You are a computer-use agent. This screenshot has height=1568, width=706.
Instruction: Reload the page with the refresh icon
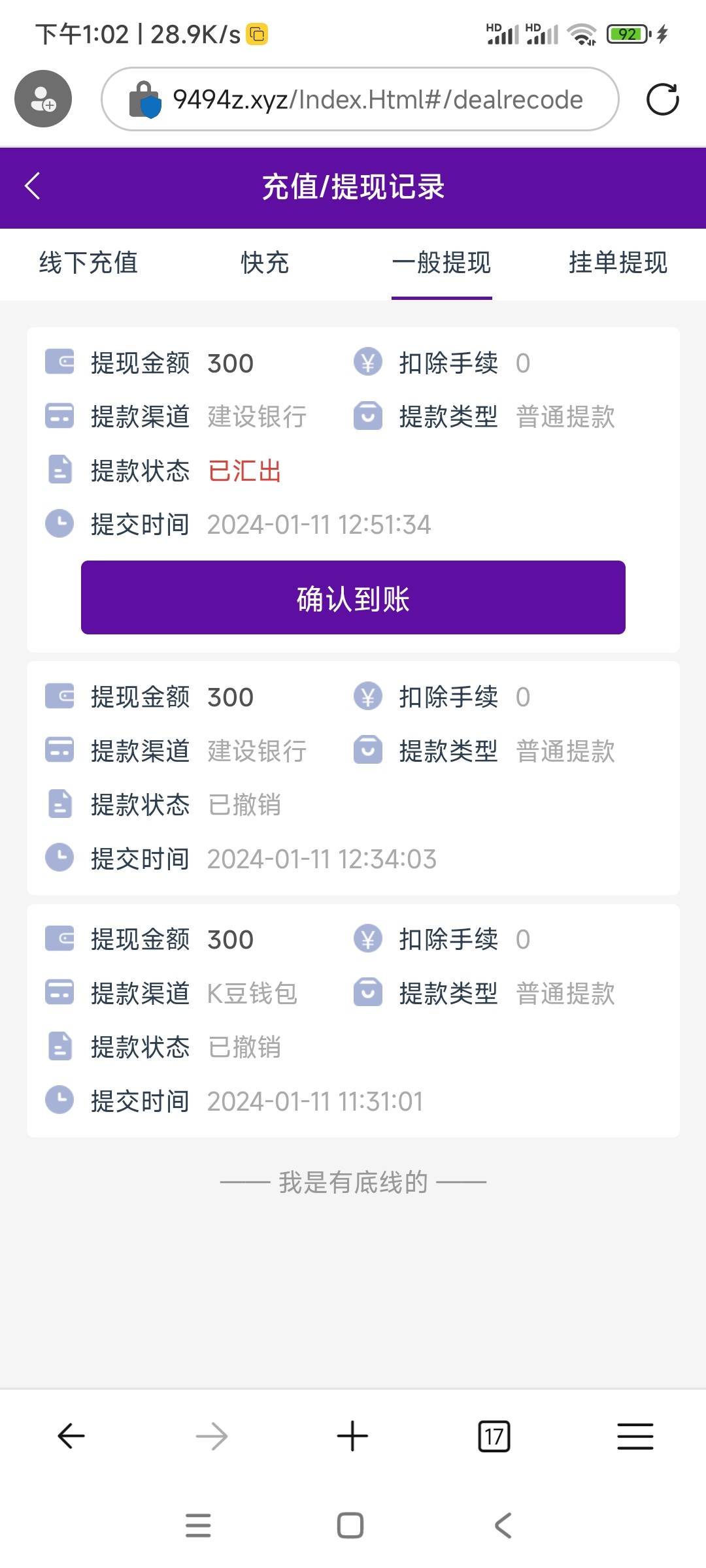tap(663, 99)
